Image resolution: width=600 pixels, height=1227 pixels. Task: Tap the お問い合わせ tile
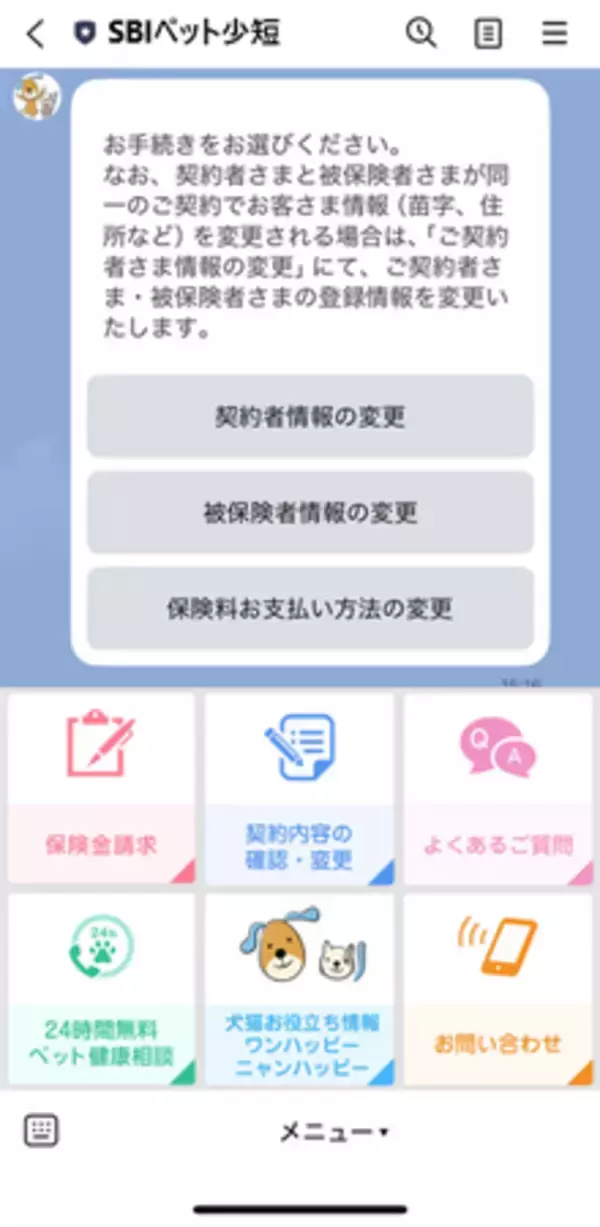coord(497,989)
